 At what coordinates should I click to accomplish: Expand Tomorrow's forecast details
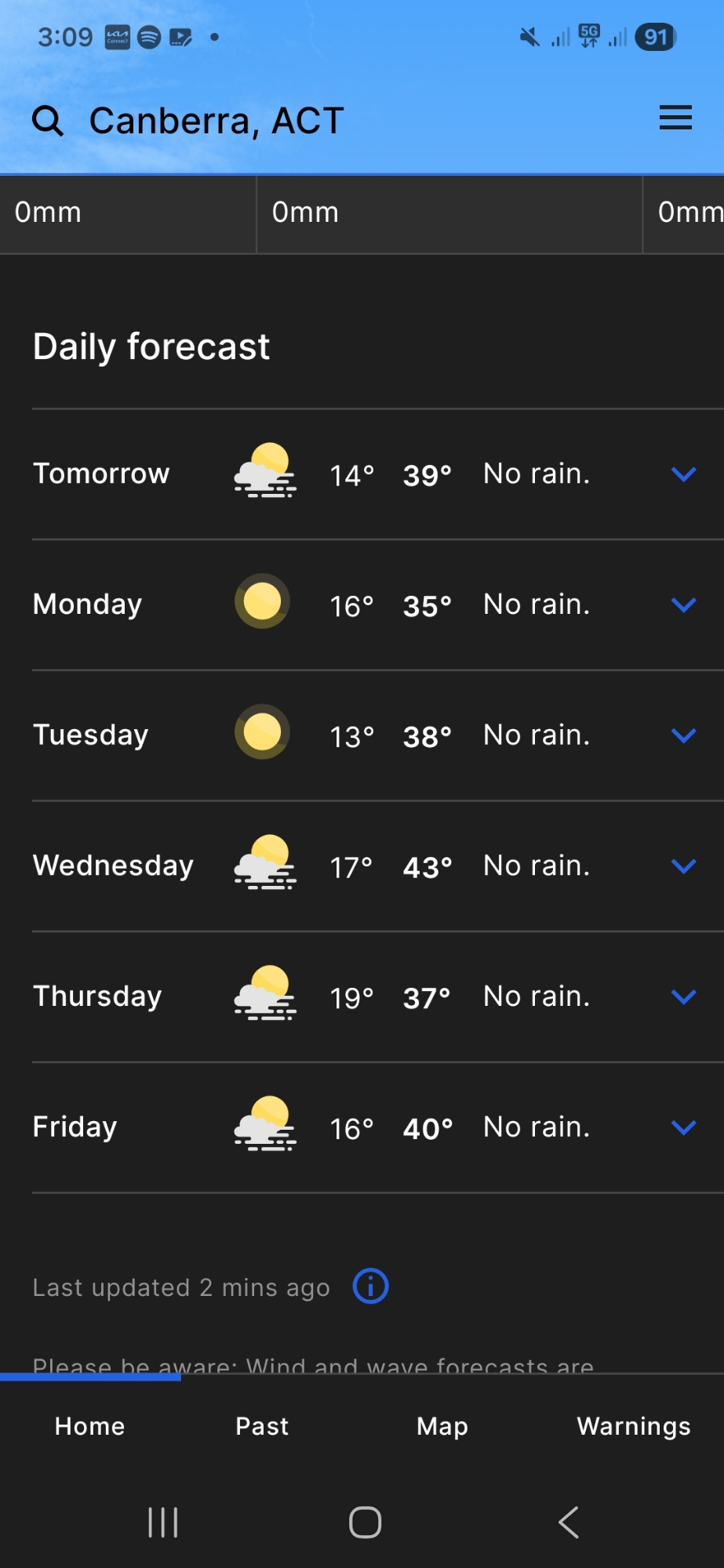tap(683, 474)
